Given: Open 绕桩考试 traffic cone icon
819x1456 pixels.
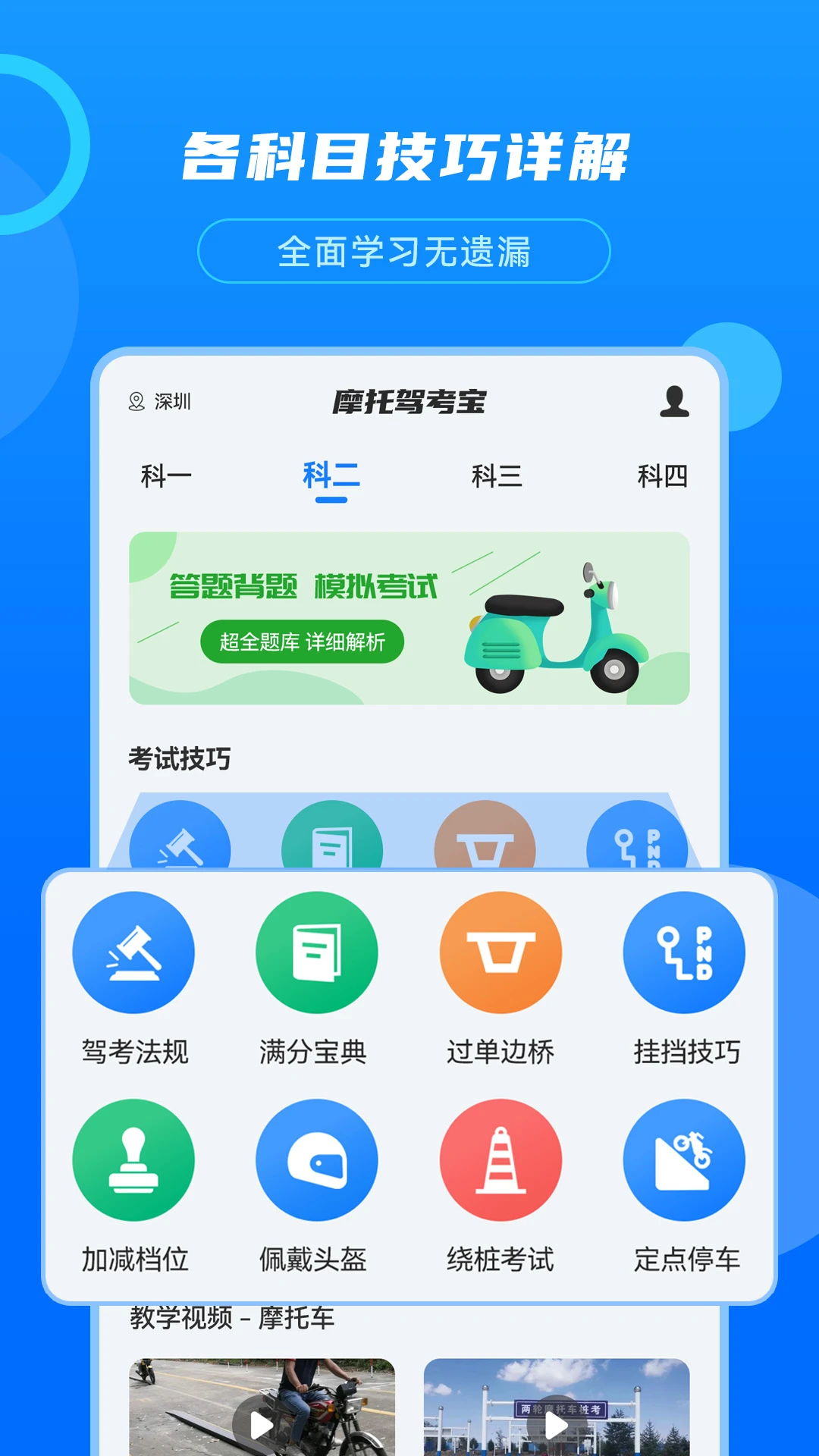Looking at the screenshot, I should pos(500,1160).
